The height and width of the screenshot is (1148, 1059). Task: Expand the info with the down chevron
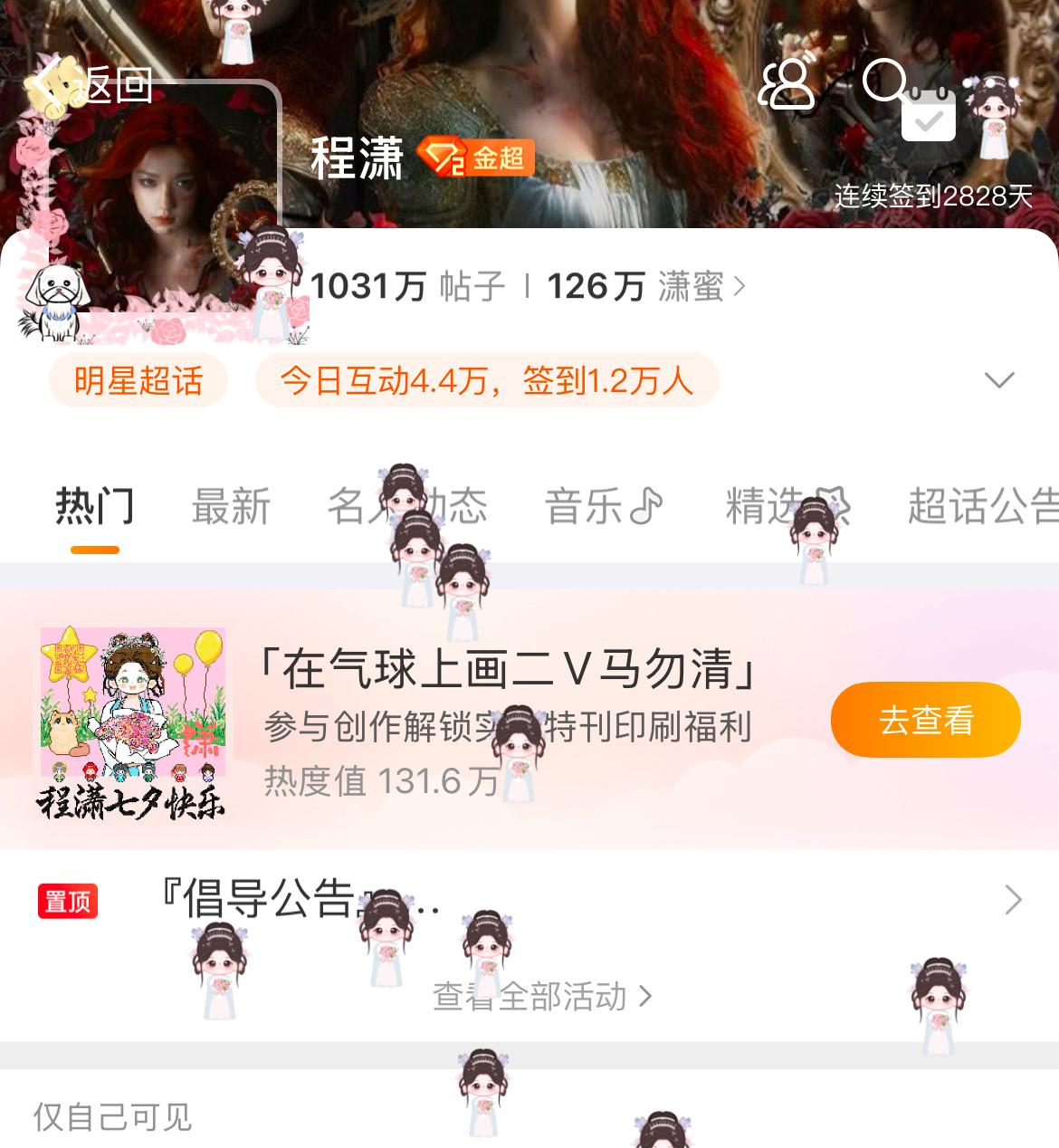[x=998, y=380]
